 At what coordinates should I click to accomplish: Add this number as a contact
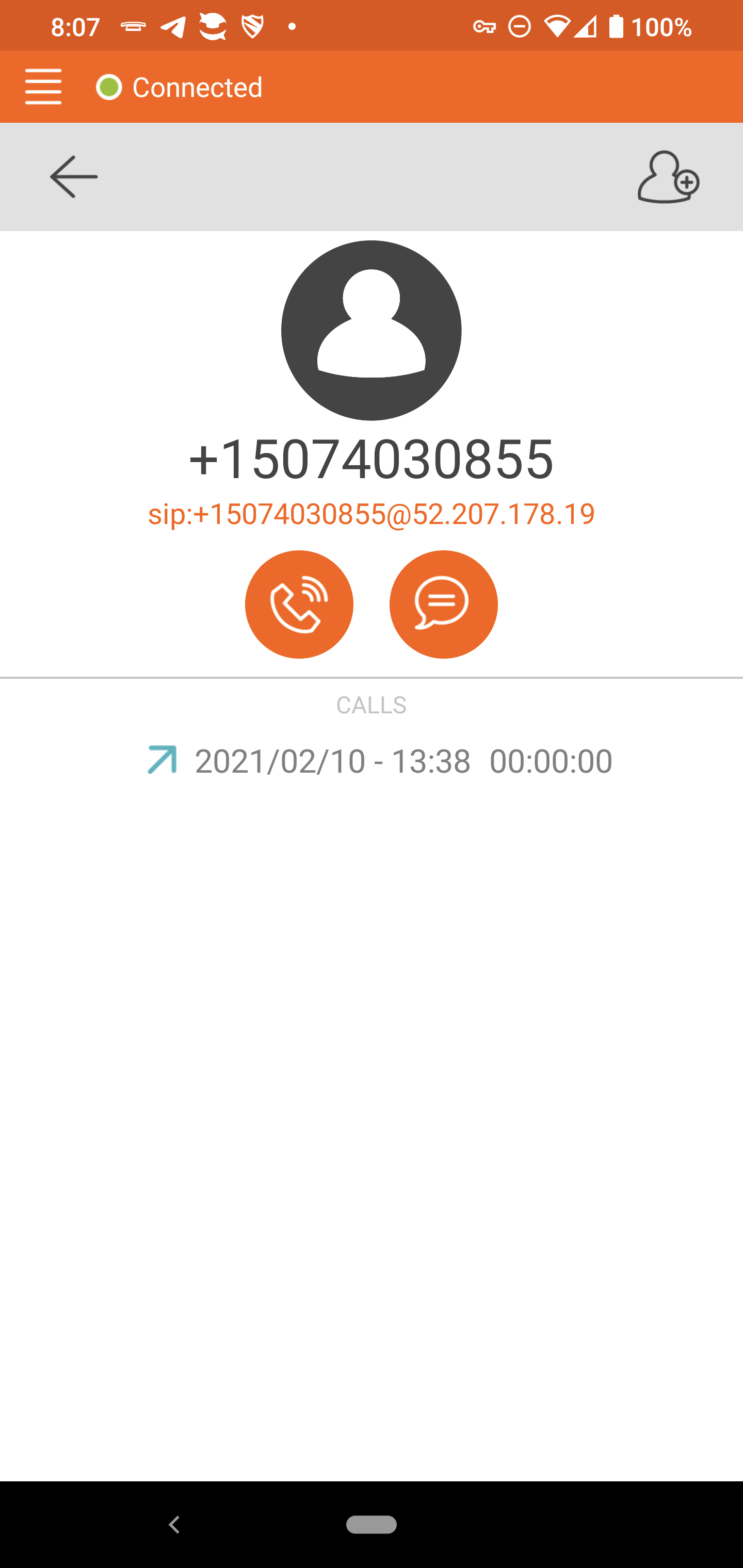(668, 178)
